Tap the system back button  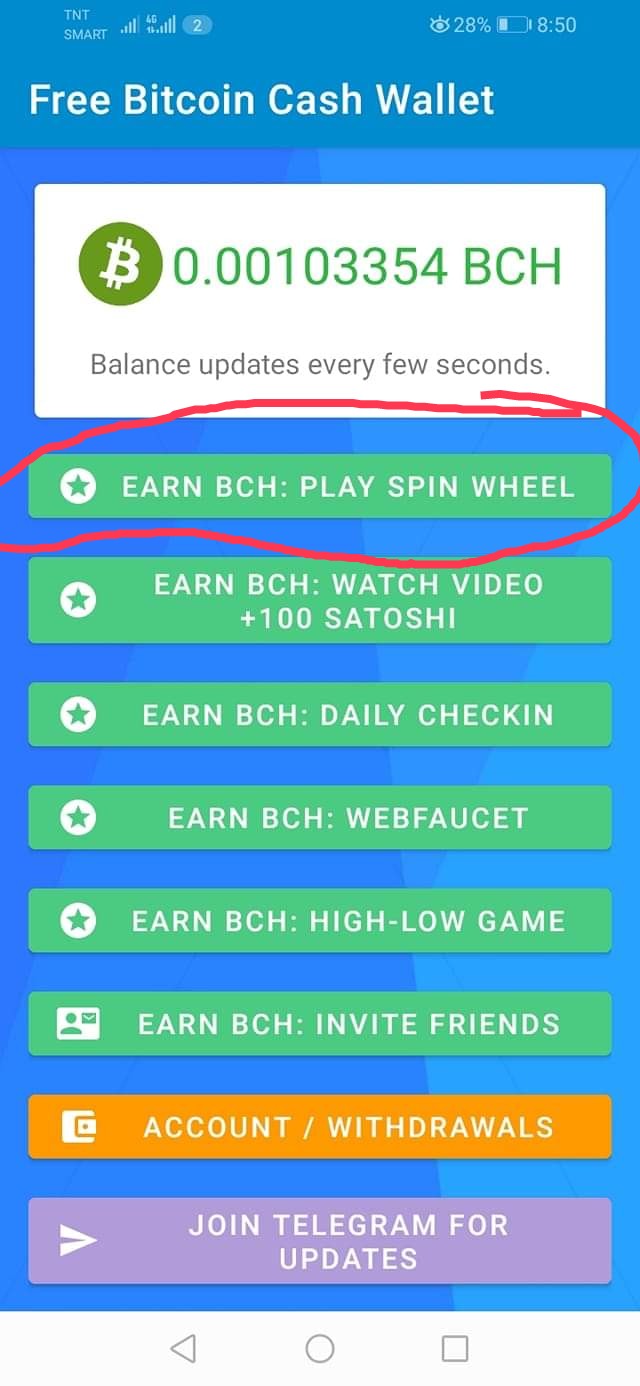(183, 1349)
